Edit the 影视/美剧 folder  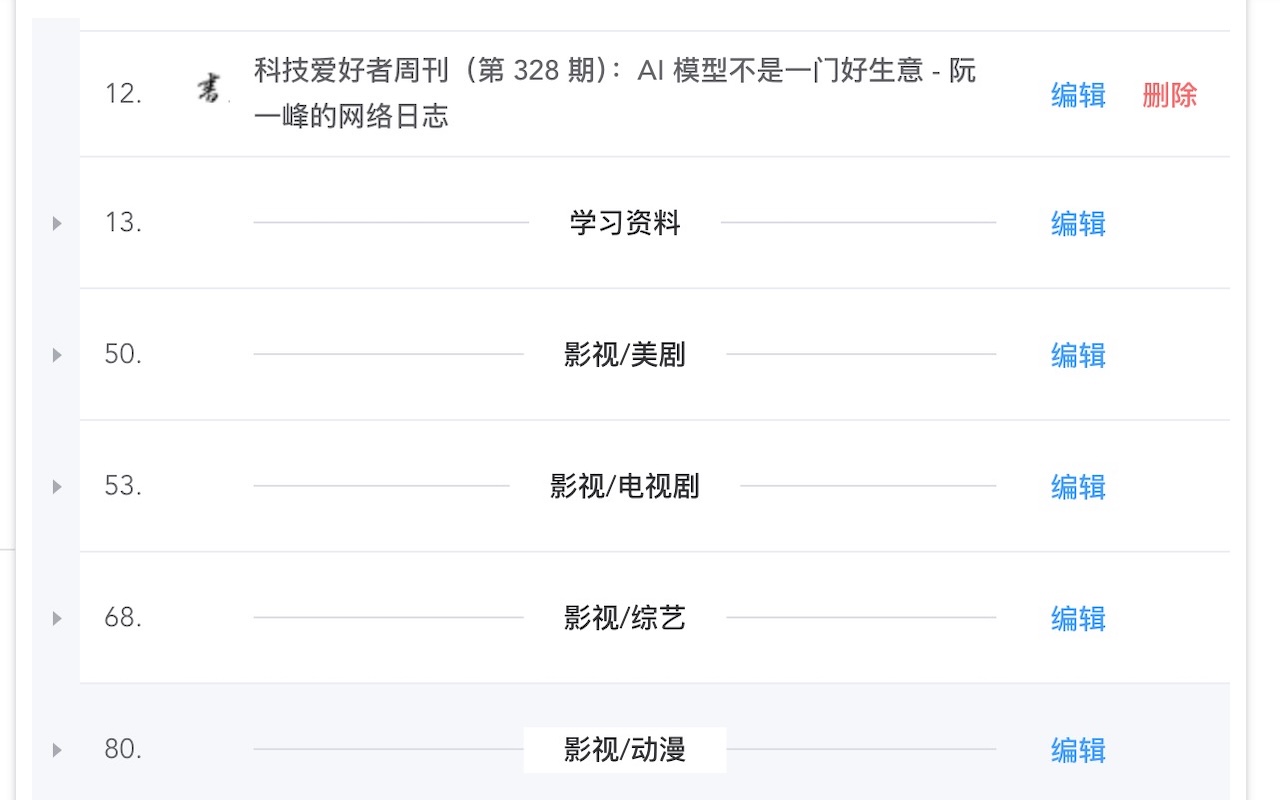tap(1078, 355)
